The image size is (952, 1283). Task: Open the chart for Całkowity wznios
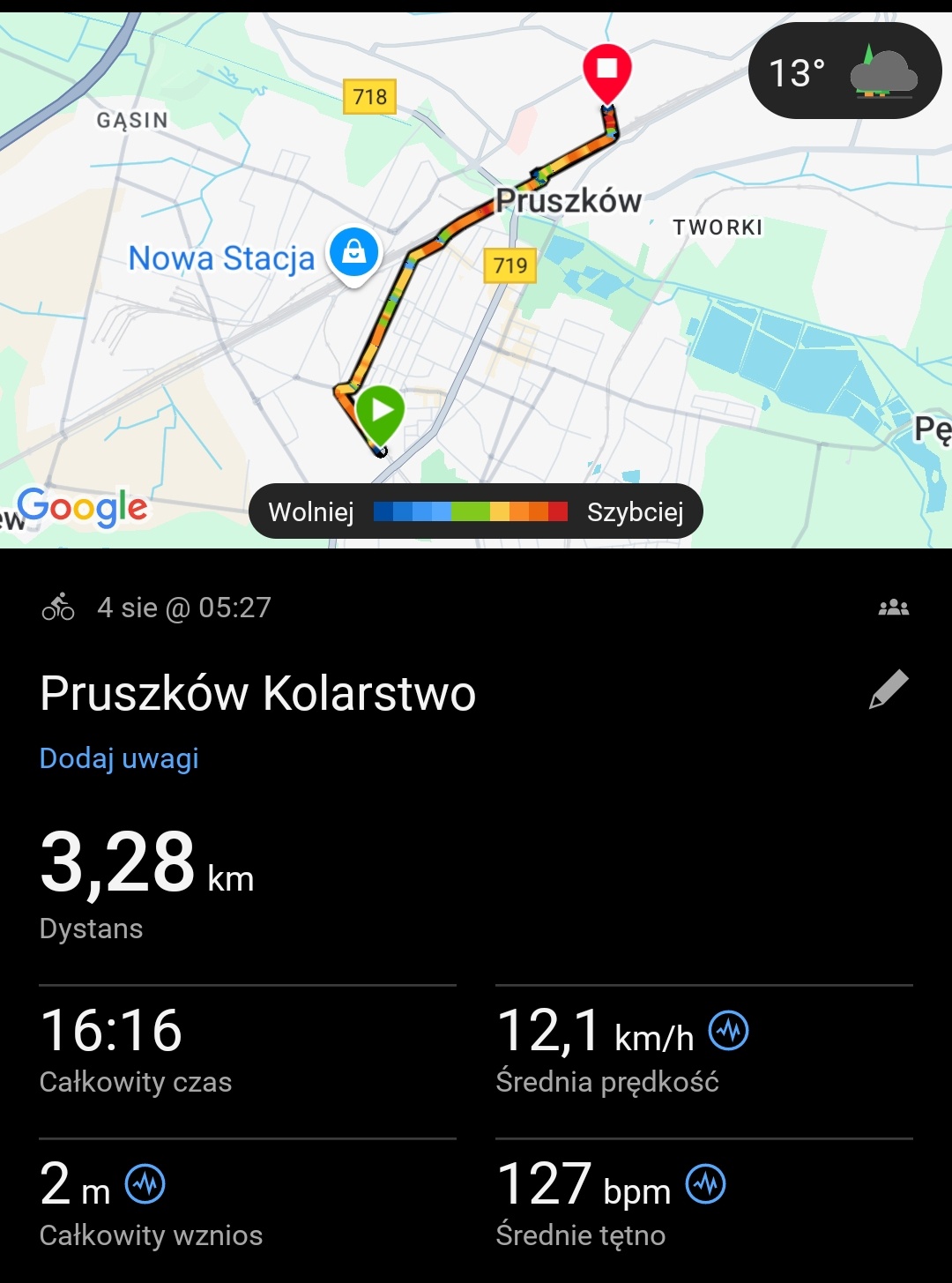(x=145, y=1184)
